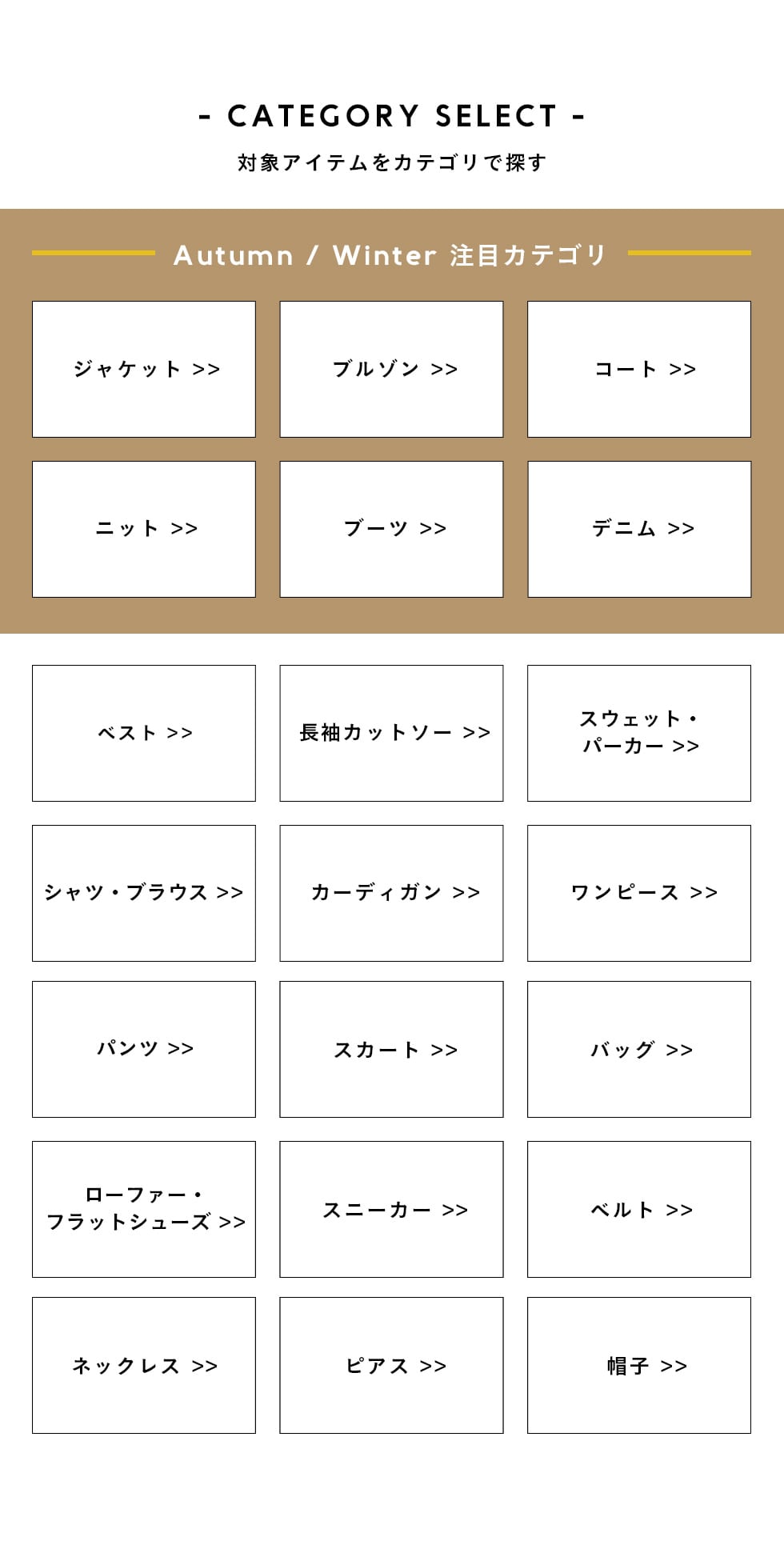View ベルト items
784x1541 pixels.
(638, 1209)
